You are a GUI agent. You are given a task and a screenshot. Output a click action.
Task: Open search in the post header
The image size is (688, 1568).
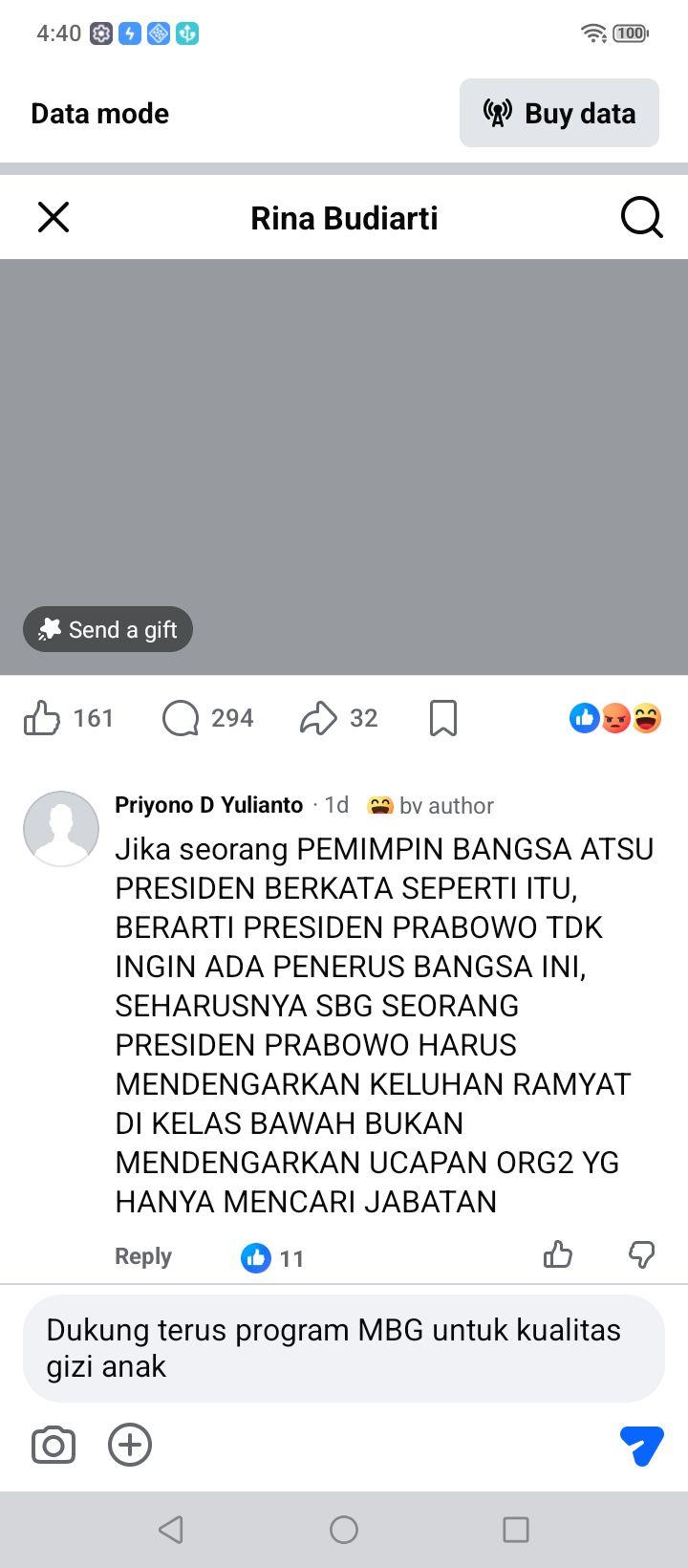click(641, 217)
